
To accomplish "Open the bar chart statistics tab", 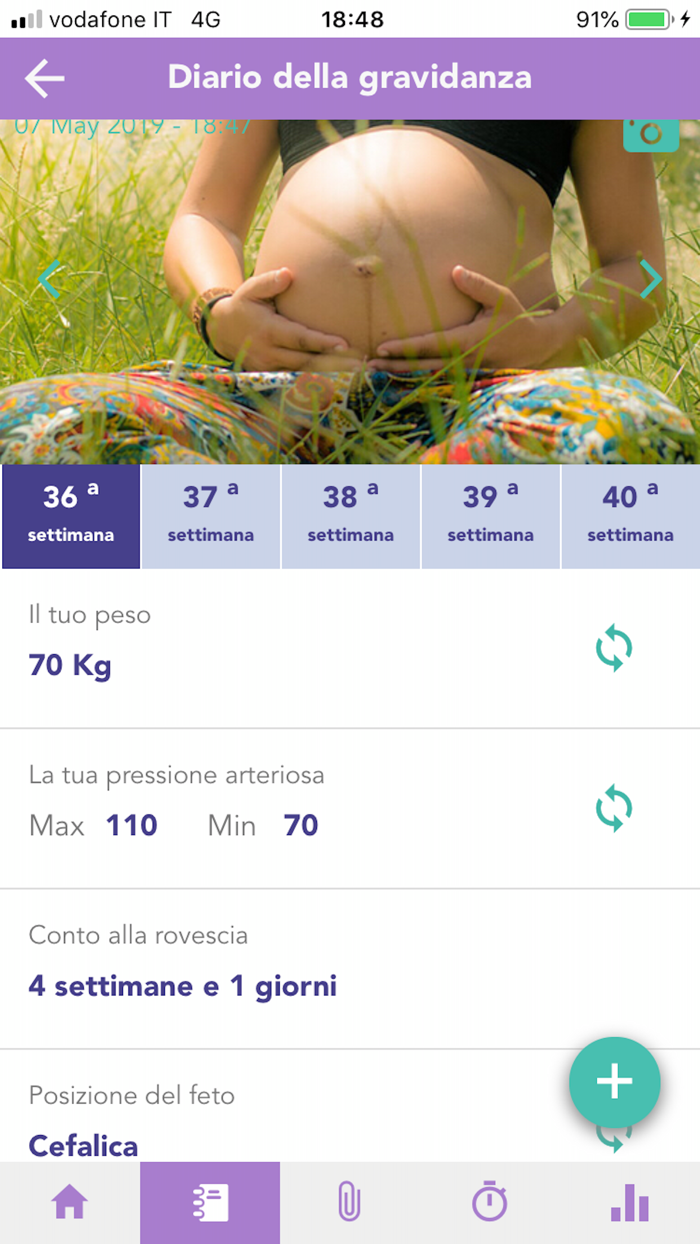I will coord(629,1203).
